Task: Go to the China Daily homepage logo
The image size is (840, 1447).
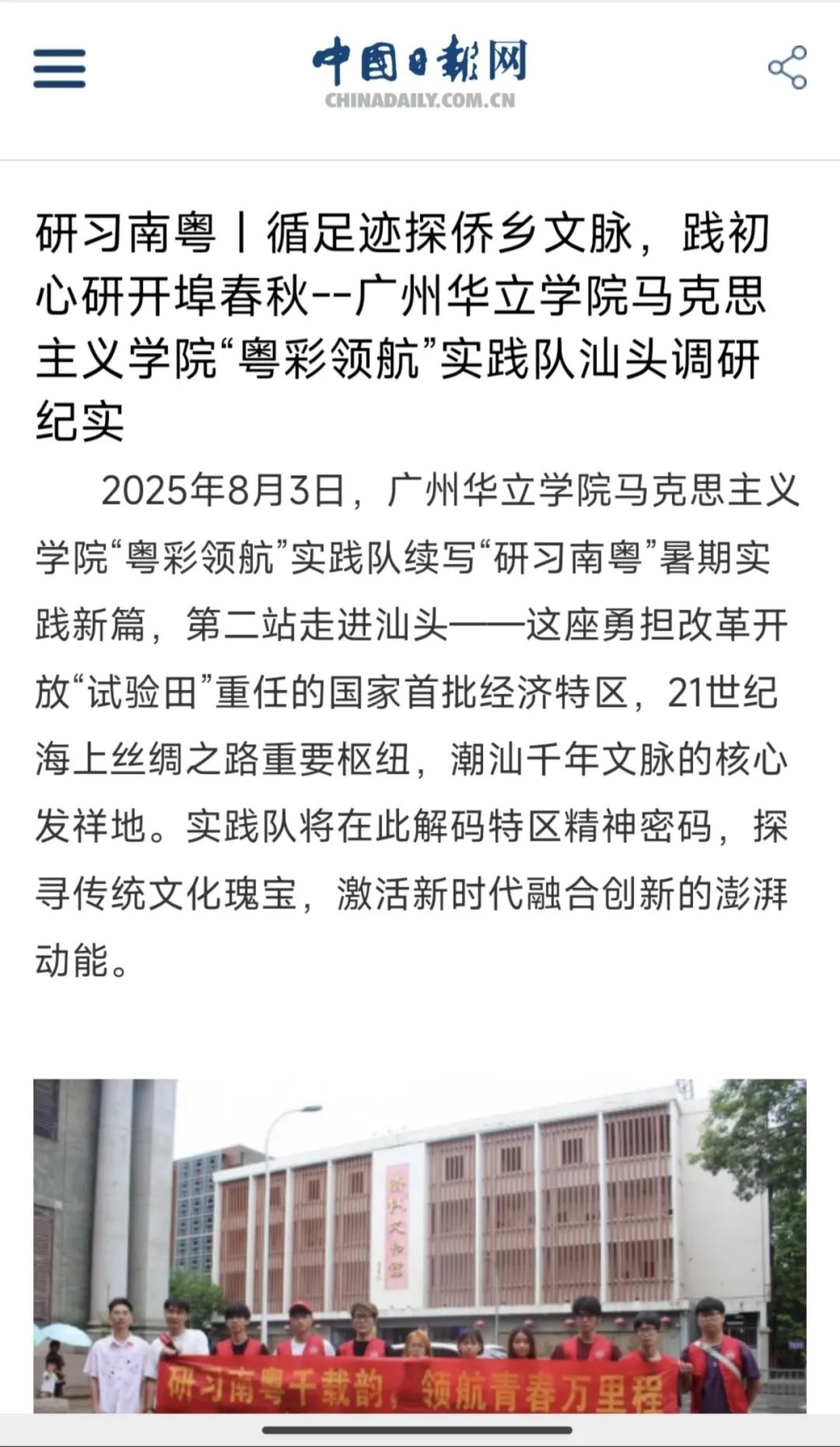Action: pos(420,72)
